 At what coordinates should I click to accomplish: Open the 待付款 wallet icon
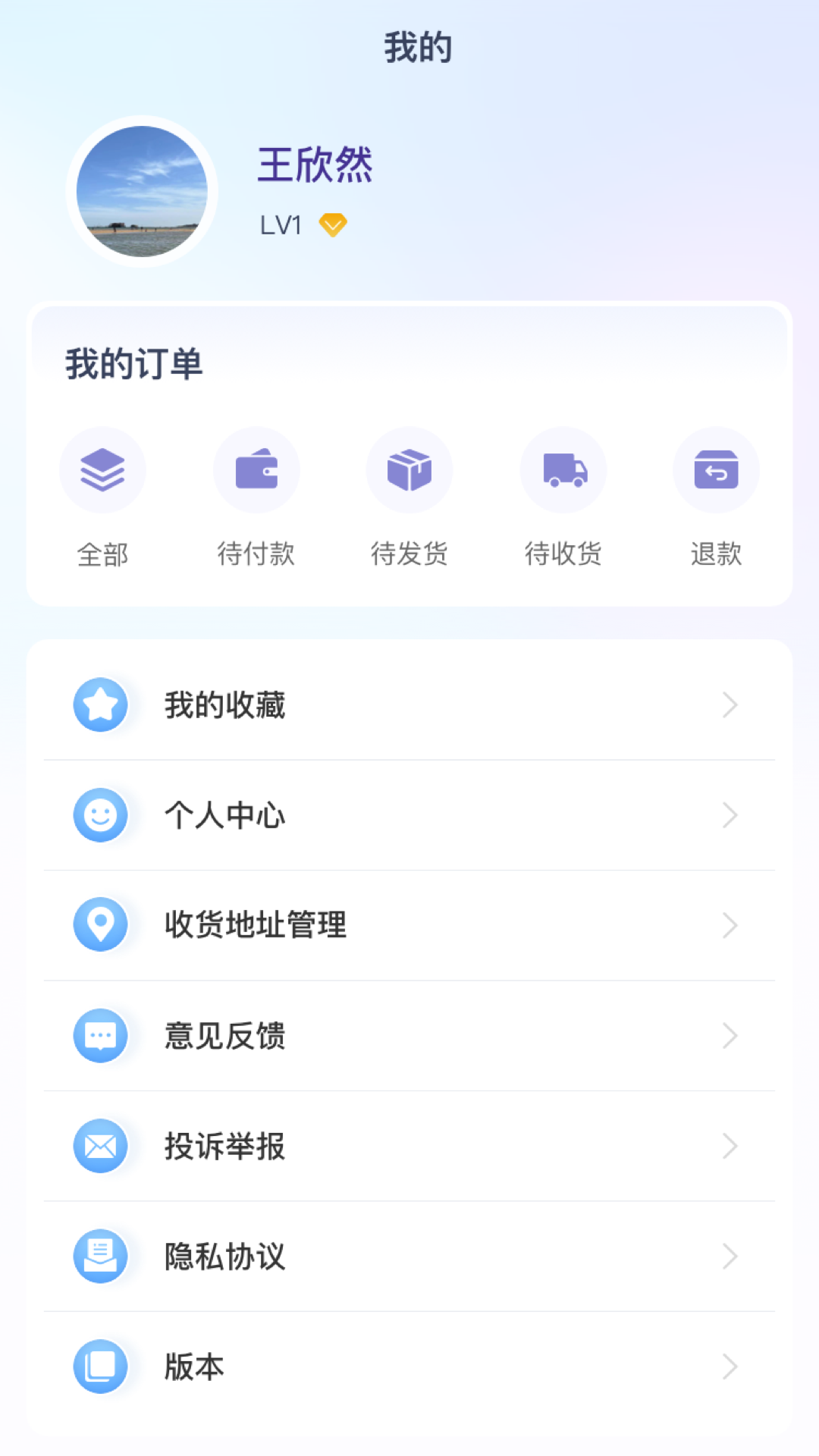256,470
